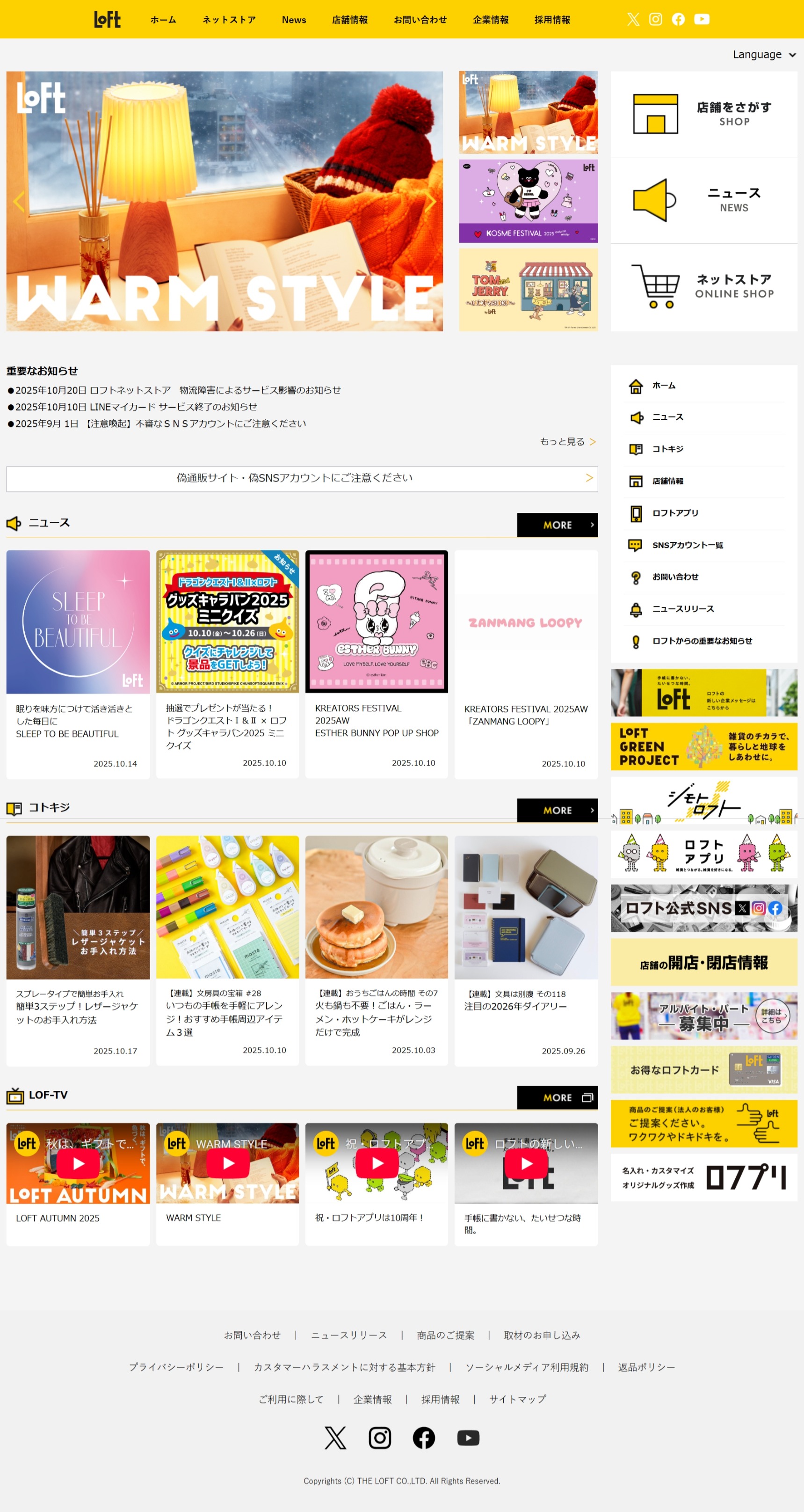Play the LOFT AUTUMN 2025 video
This screenshot has width=804, height=1512.
click(x=78, y=1163)
